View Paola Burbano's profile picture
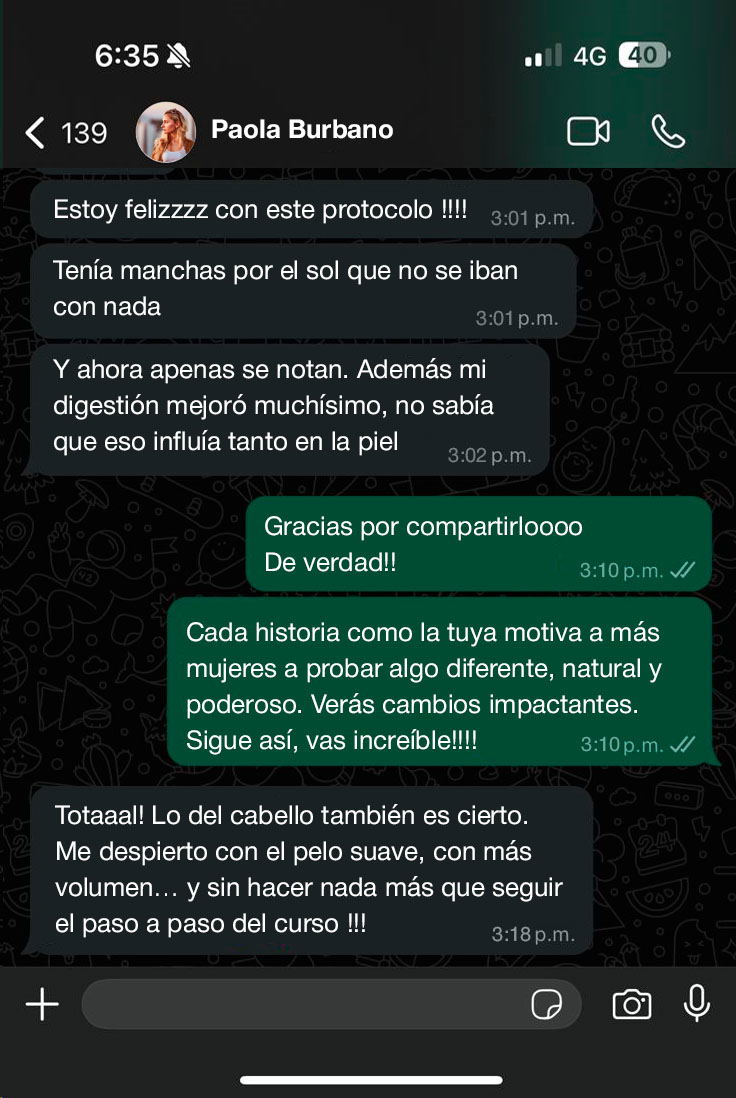This screenshot has height=1098, width=736. (x=165, y=132)
